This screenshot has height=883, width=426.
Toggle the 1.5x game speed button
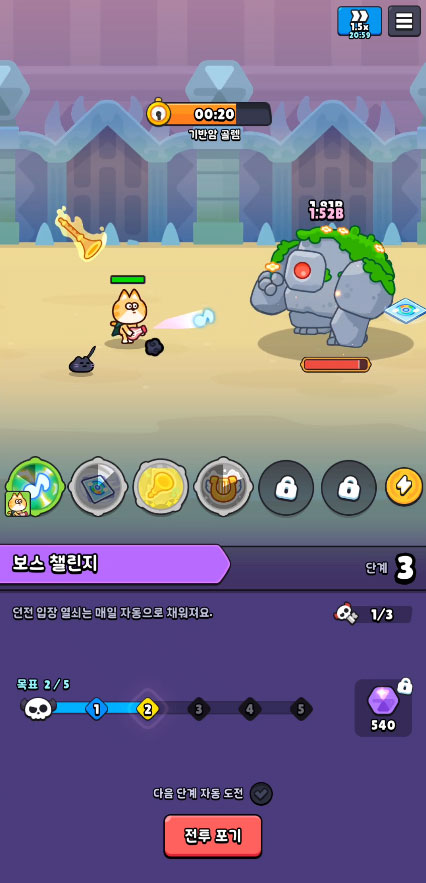point(360,21)
